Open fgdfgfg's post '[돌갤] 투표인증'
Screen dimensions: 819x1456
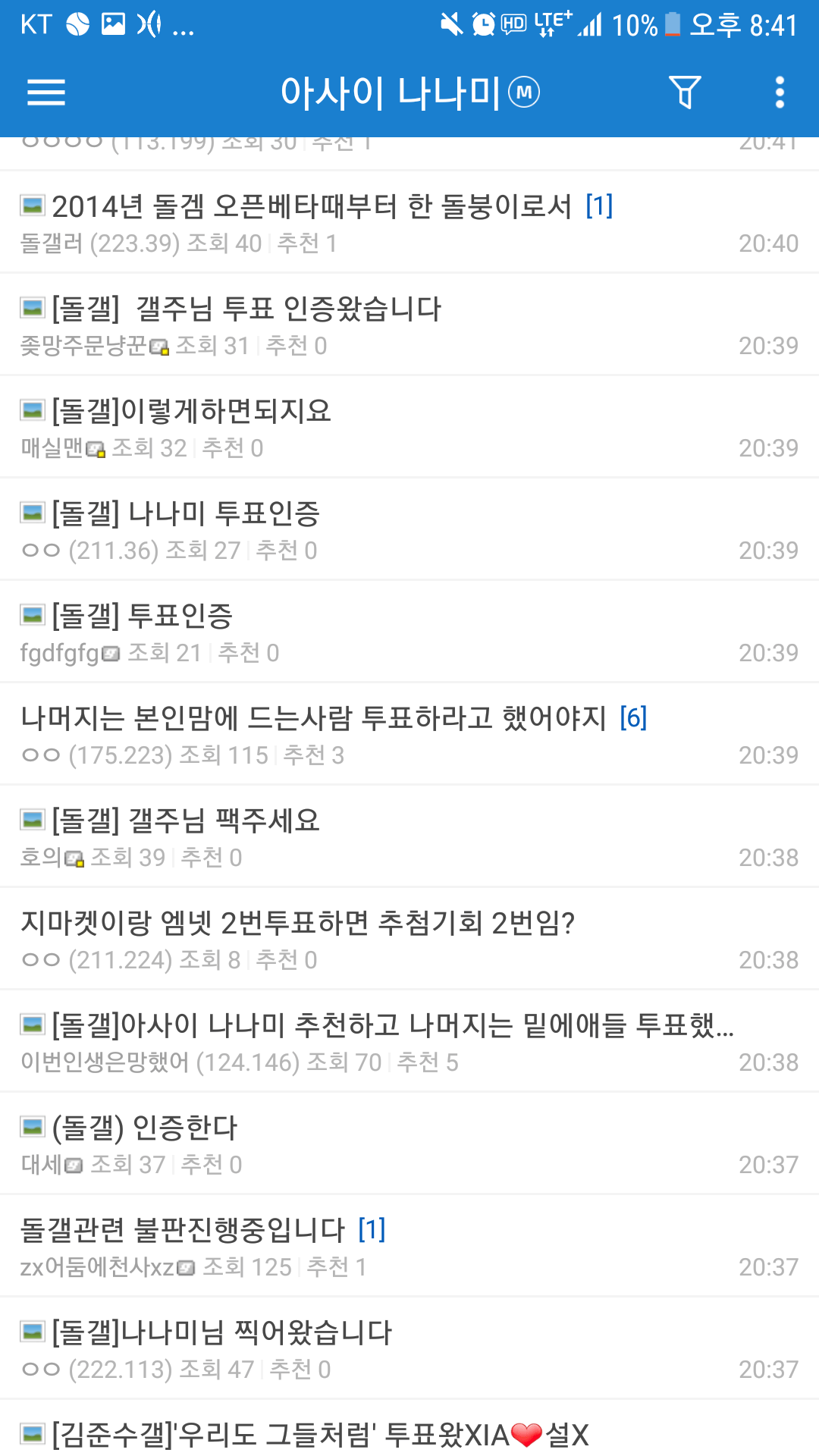pos(142,616)
